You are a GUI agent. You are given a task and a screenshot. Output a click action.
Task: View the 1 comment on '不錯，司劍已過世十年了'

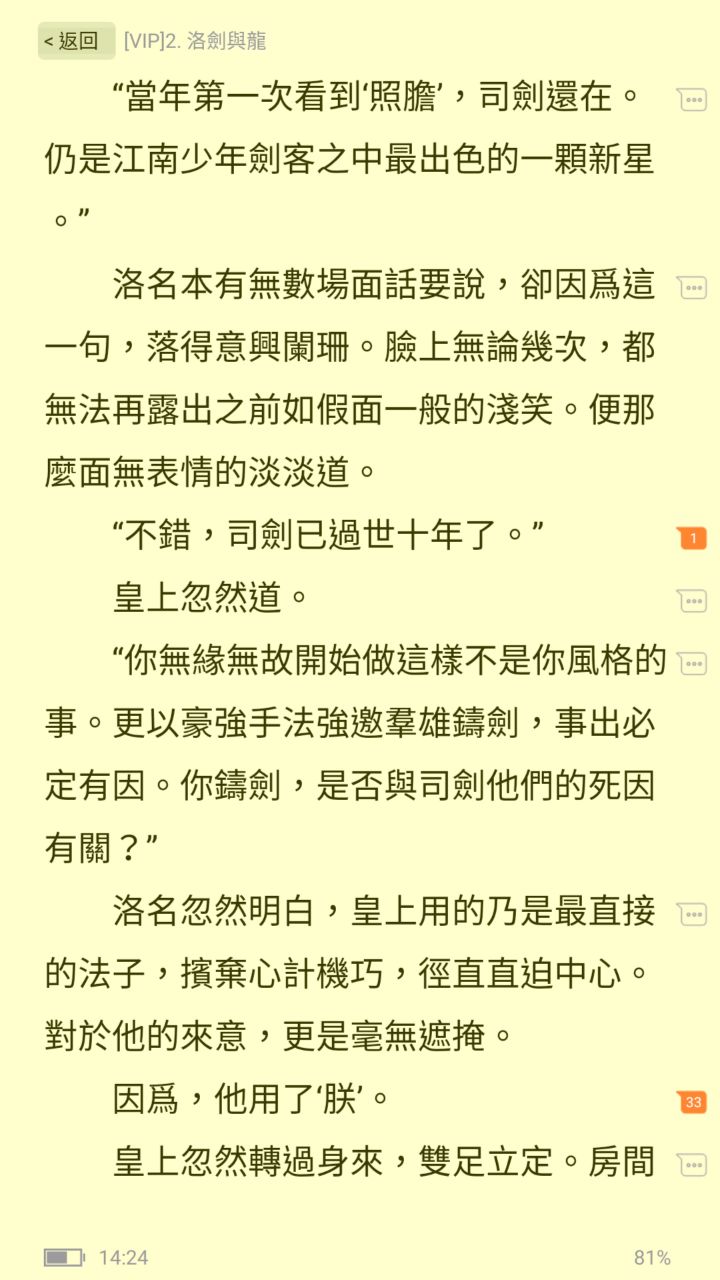(692, 539)
